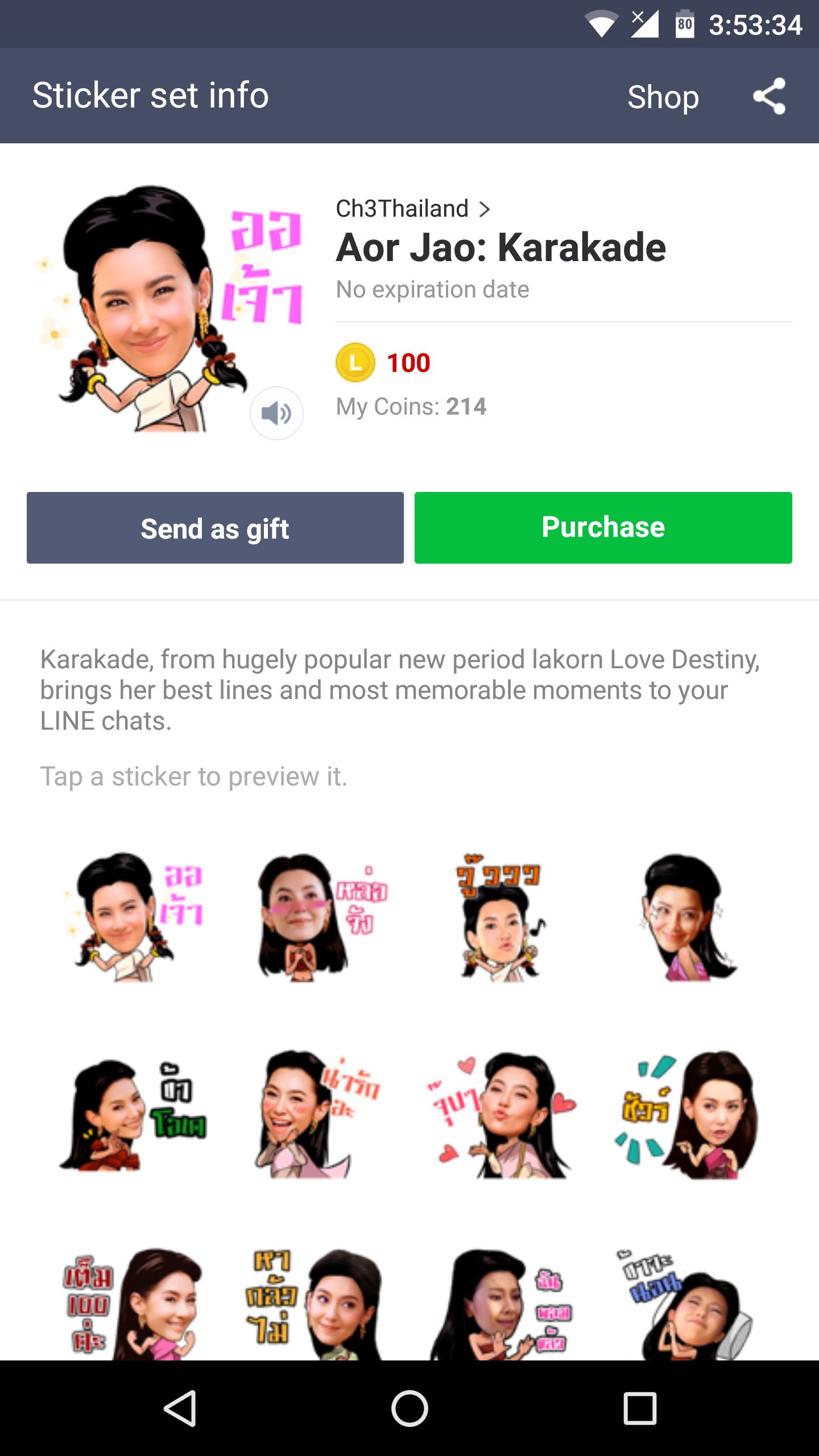
Task: Preview the shocked sticker with teal lines
Action: click(688, 1114)
